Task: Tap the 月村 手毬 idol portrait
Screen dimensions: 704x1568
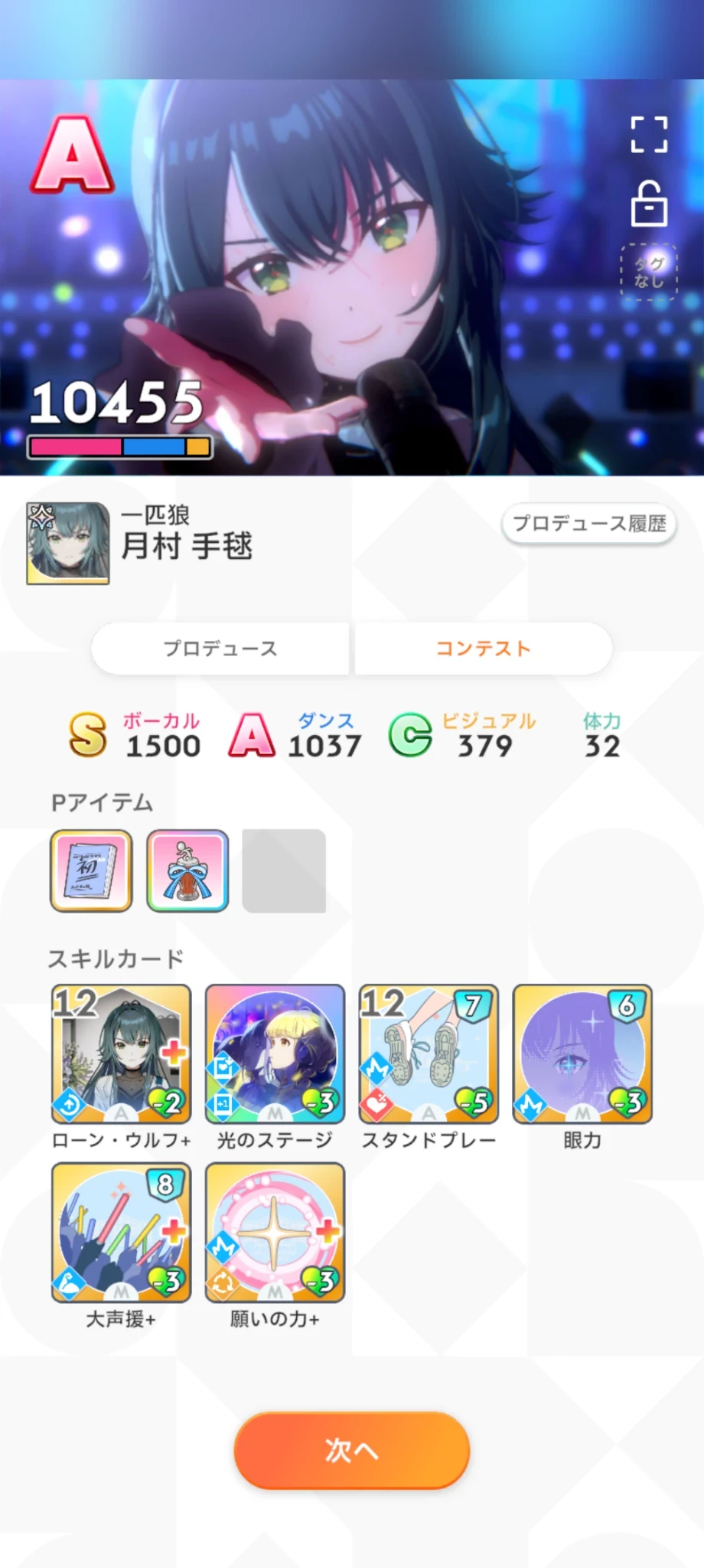Action: [x=68, y=544]
